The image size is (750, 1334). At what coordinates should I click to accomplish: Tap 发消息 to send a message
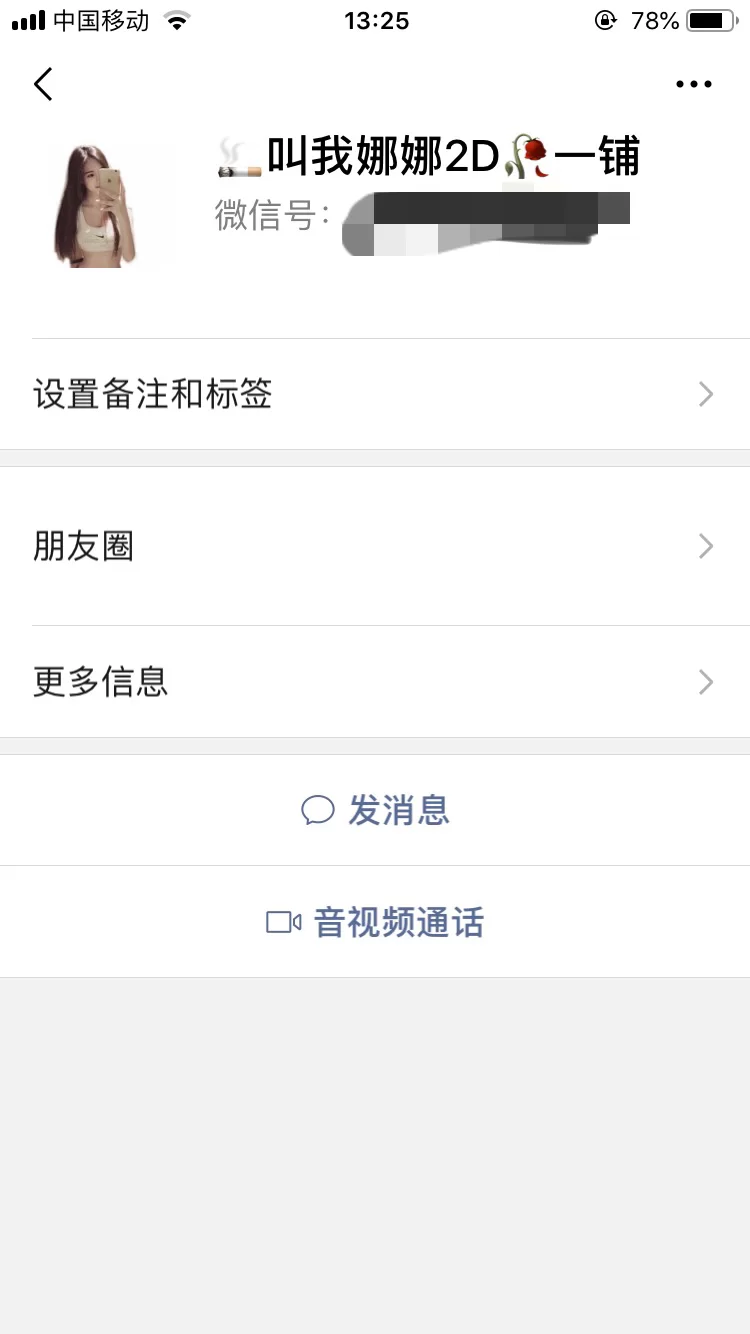point(375,810)
